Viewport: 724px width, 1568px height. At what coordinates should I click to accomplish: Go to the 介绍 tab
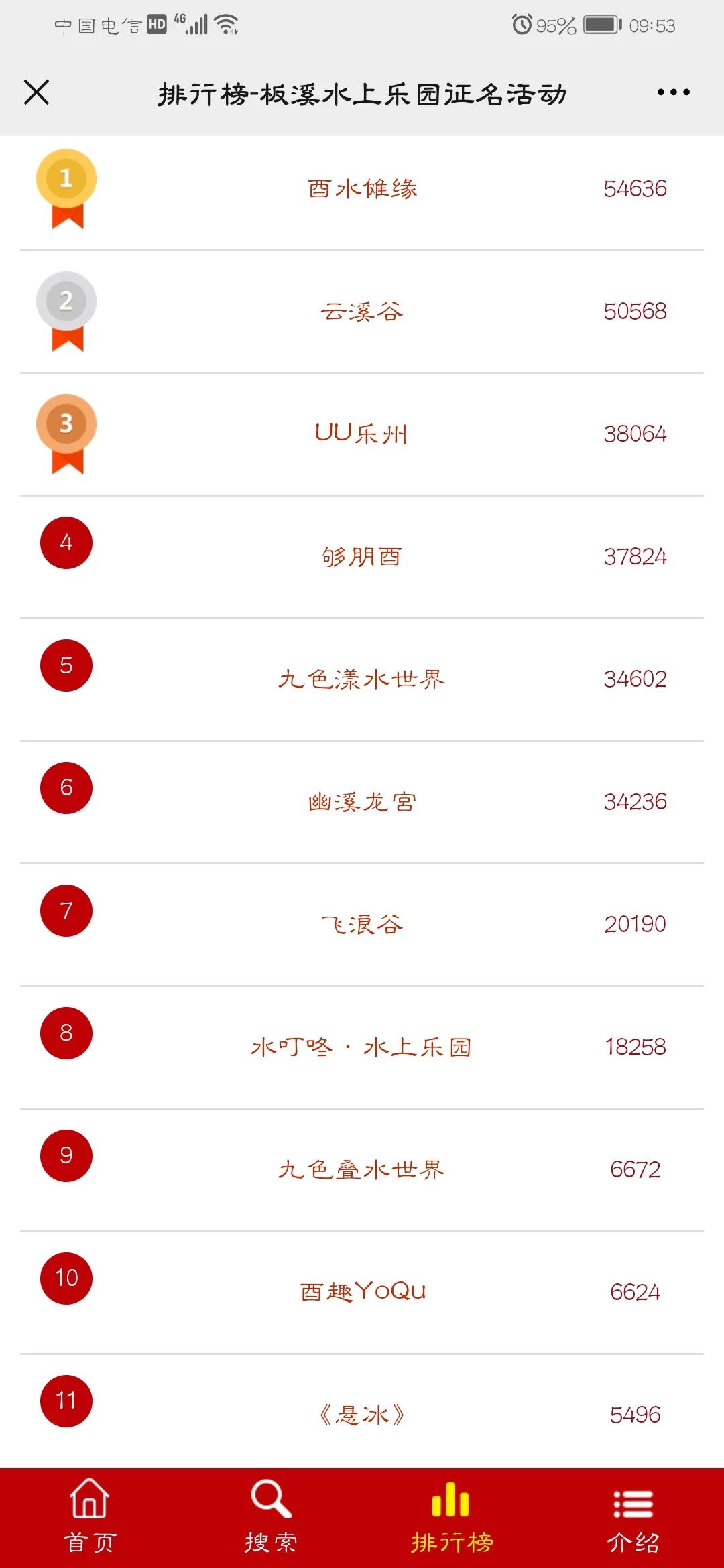(x=633, y=1517)
